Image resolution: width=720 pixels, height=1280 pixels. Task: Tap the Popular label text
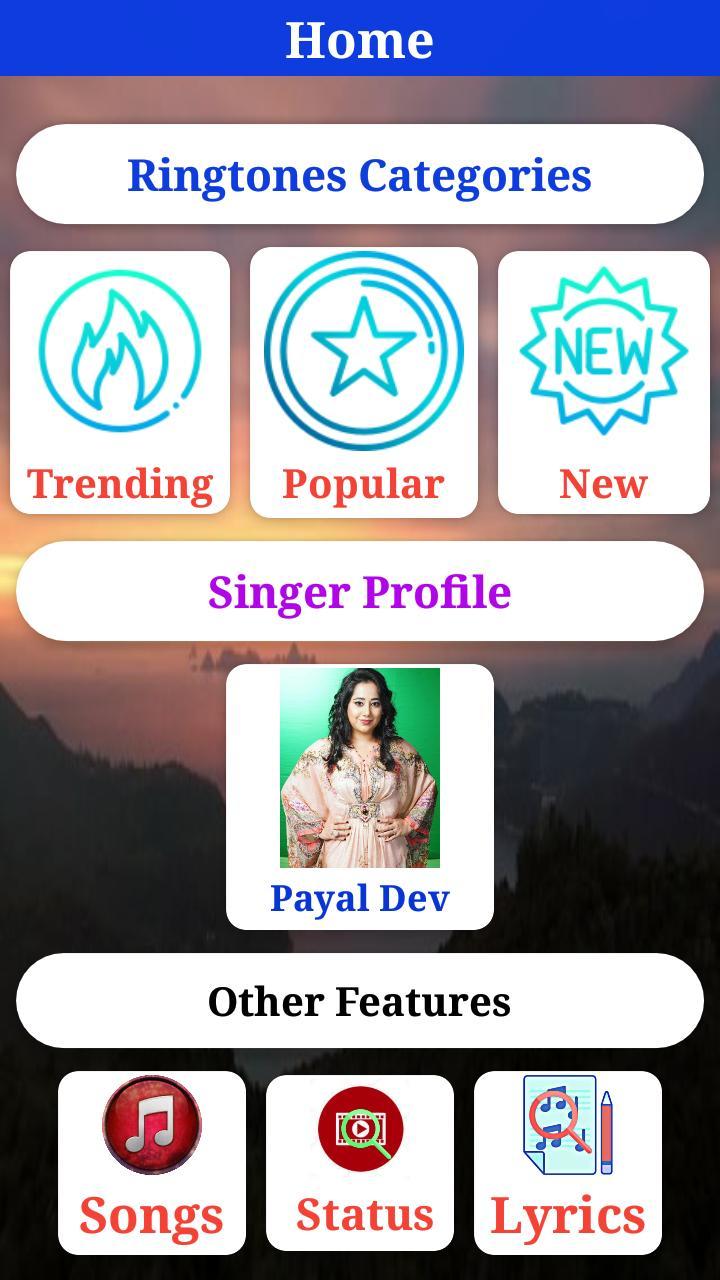(x=362, y=484)
